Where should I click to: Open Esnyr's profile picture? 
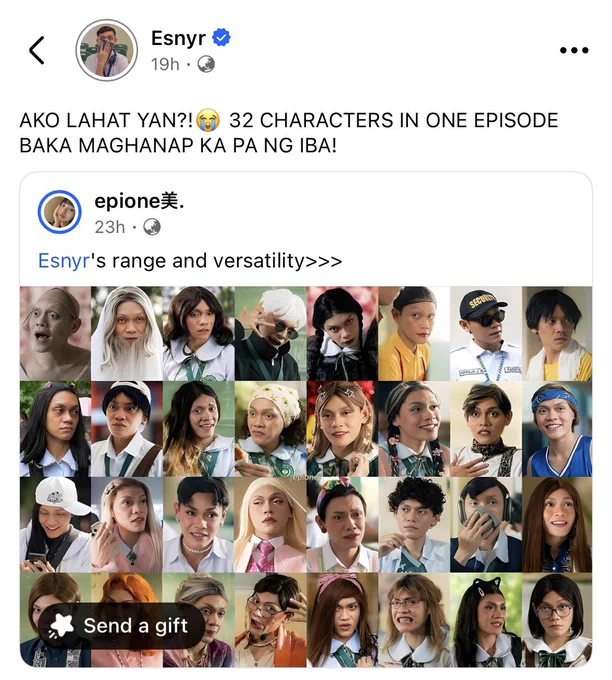[x=107, y=50]
